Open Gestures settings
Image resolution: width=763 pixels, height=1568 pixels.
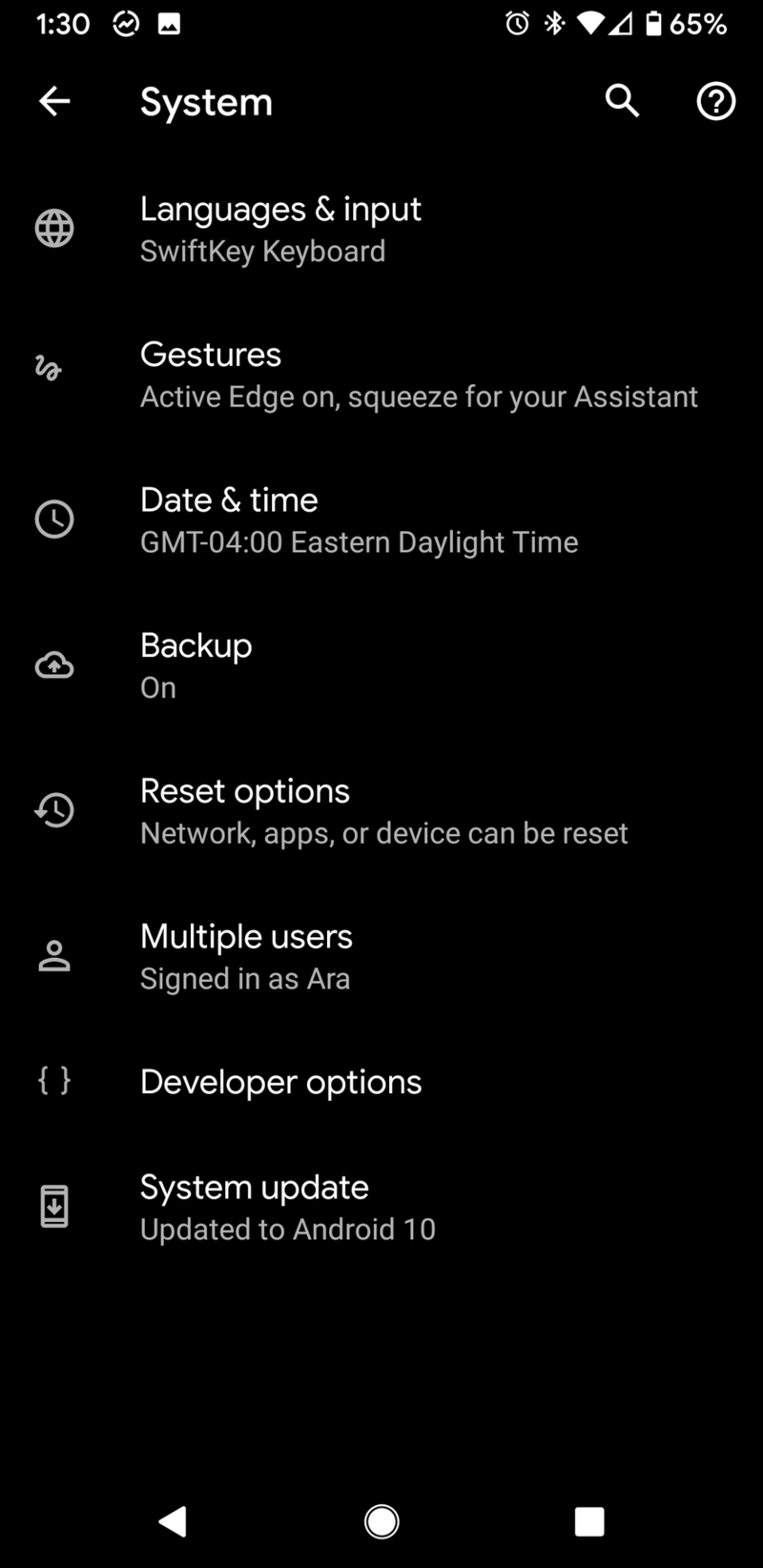pos(381,375)
